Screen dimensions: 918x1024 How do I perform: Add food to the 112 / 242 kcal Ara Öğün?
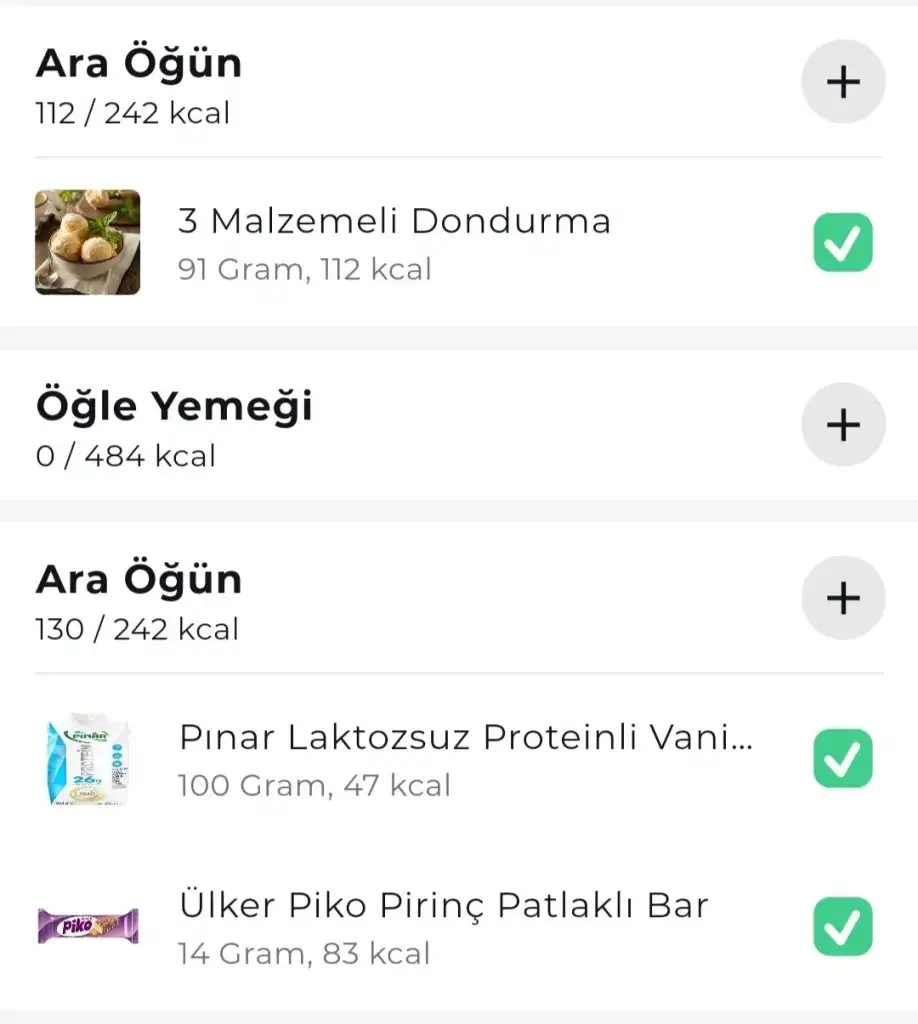coord(843,82)
